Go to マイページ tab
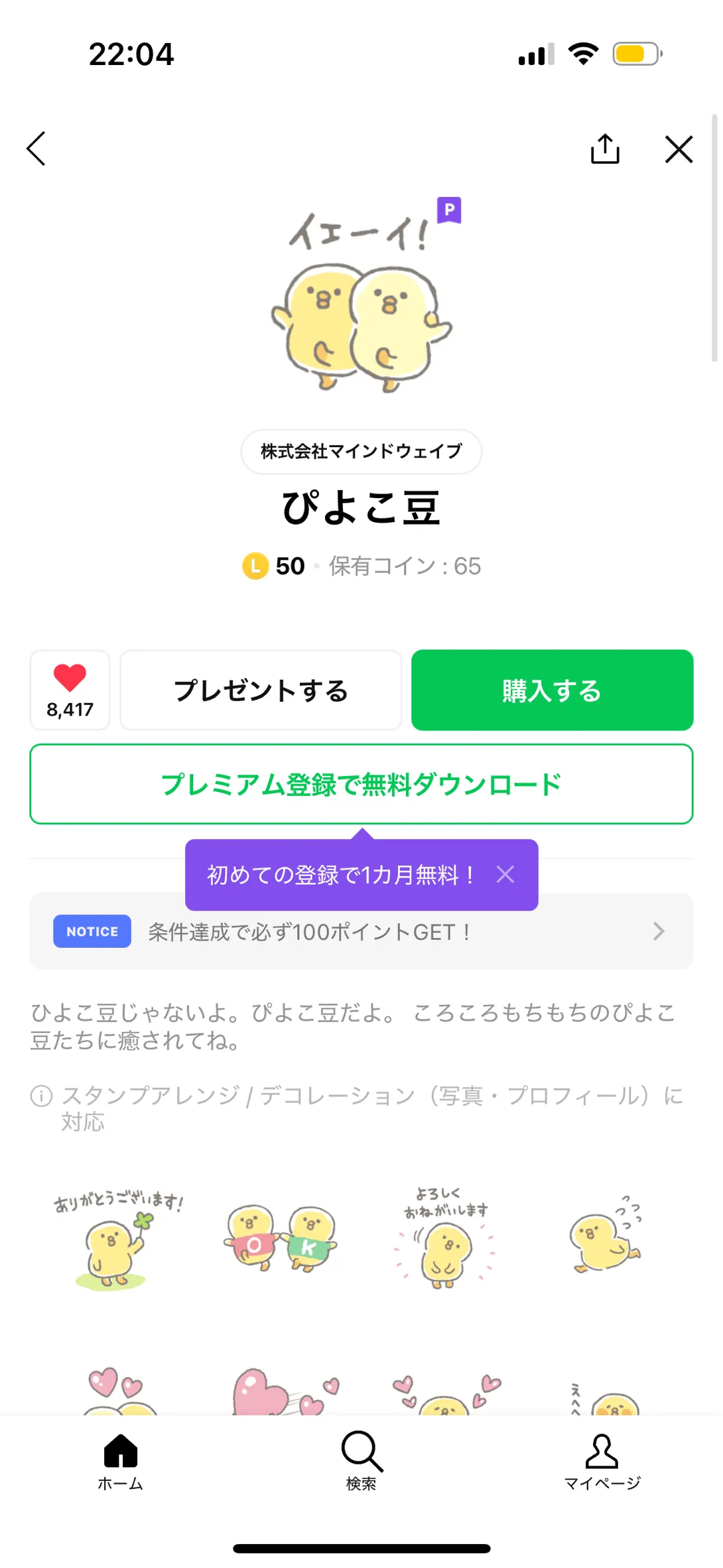The width and height of the screenshot is (723, 1568). 602,1462
